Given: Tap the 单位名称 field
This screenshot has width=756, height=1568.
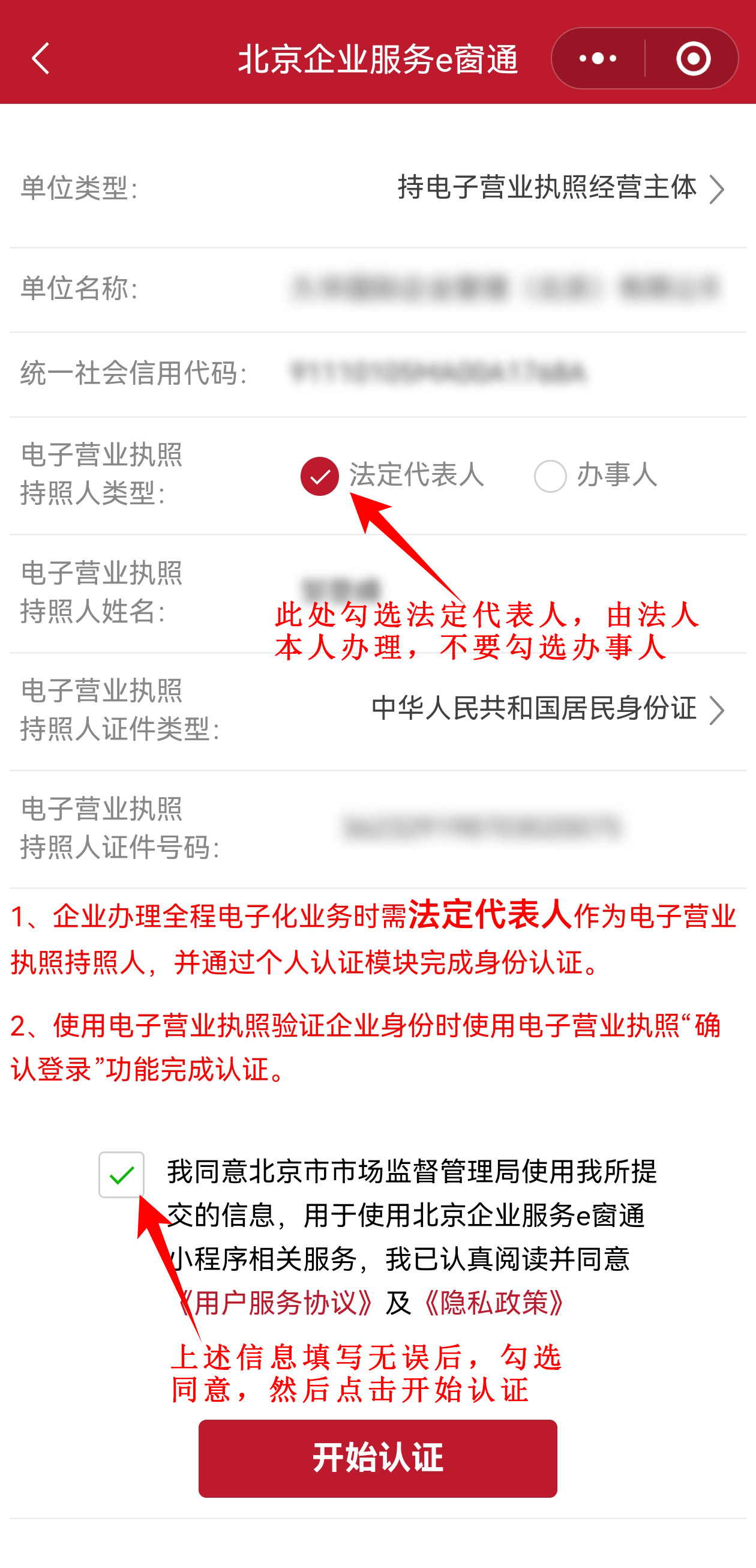Looking at the screenshot, I should tap(505, 288).
